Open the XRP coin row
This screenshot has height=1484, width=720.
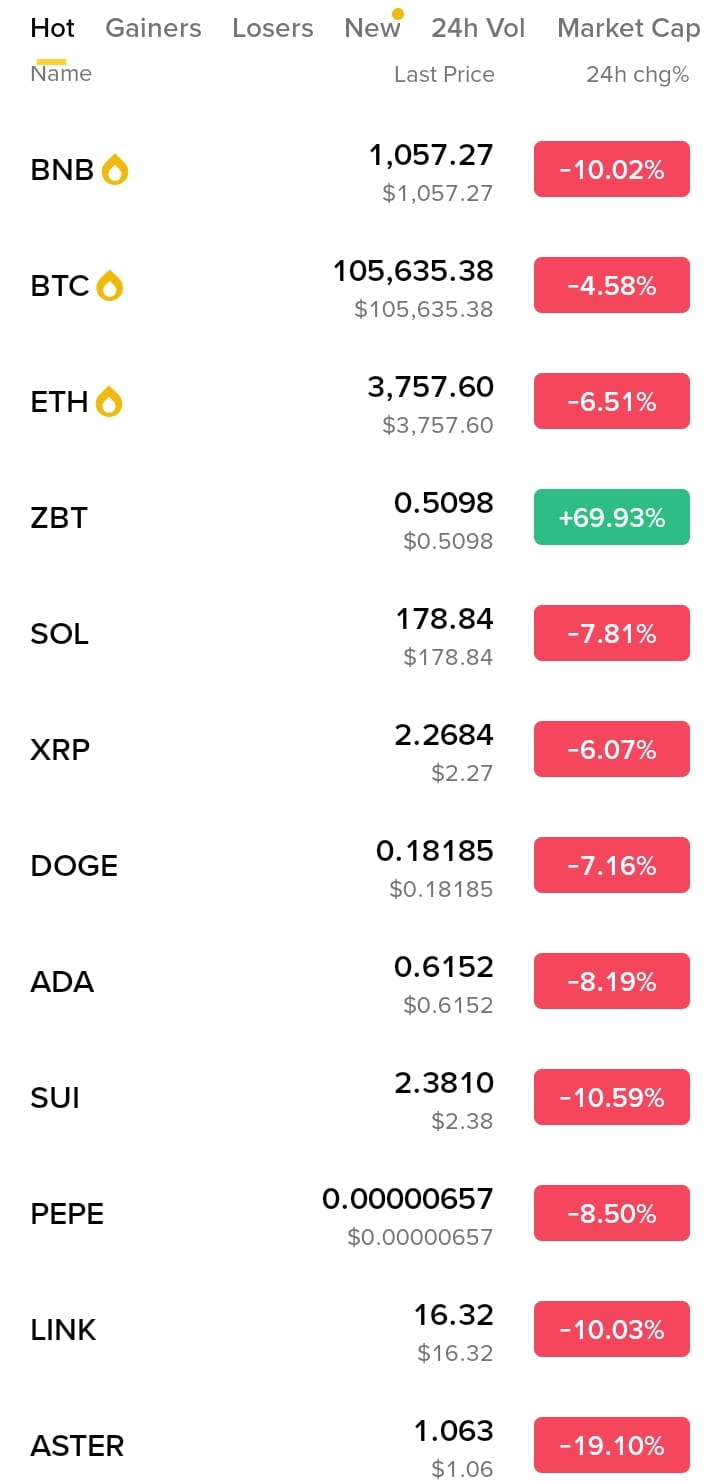(360, 750)
